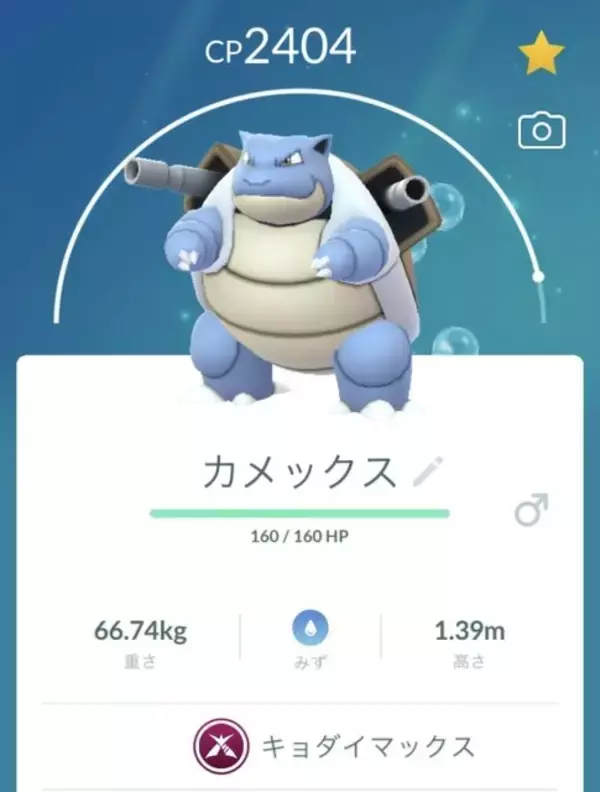The height and width of the screenshot is (792, 600).
Task: Edit the カメックス nickname with the pencil
Action: [x=429, y=472]
